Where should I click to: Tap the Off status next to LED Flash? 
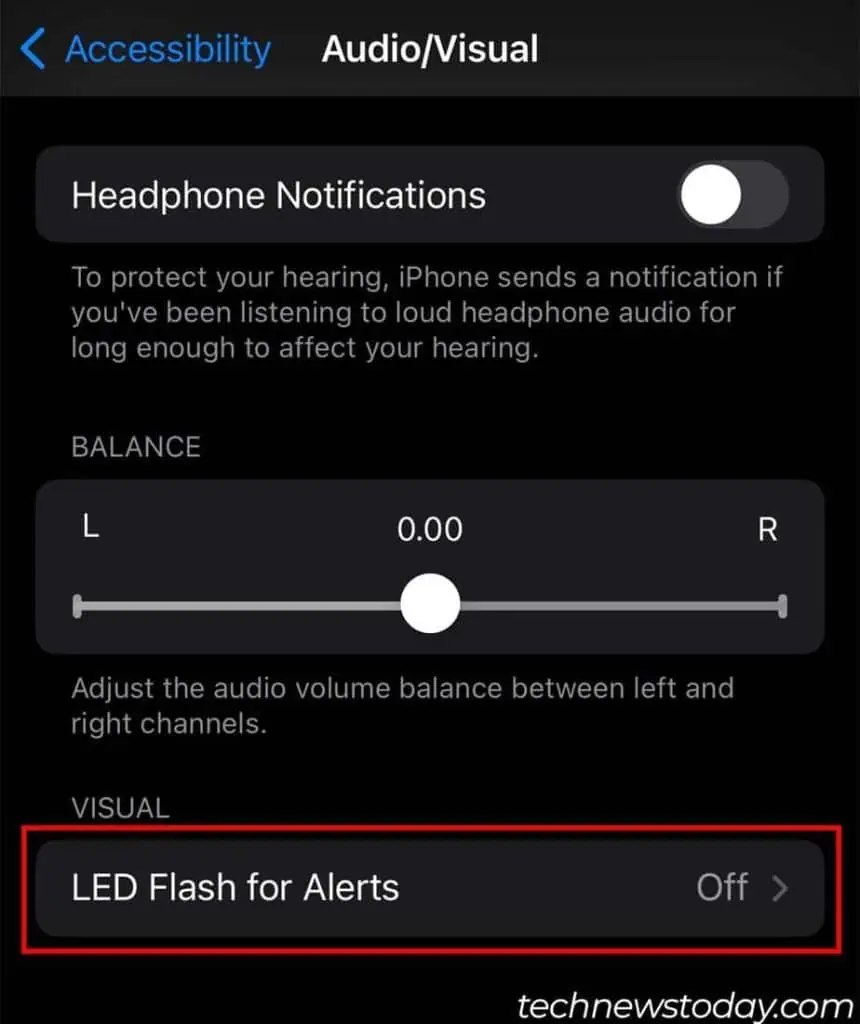pyautogui.click(x=722, y=888)
